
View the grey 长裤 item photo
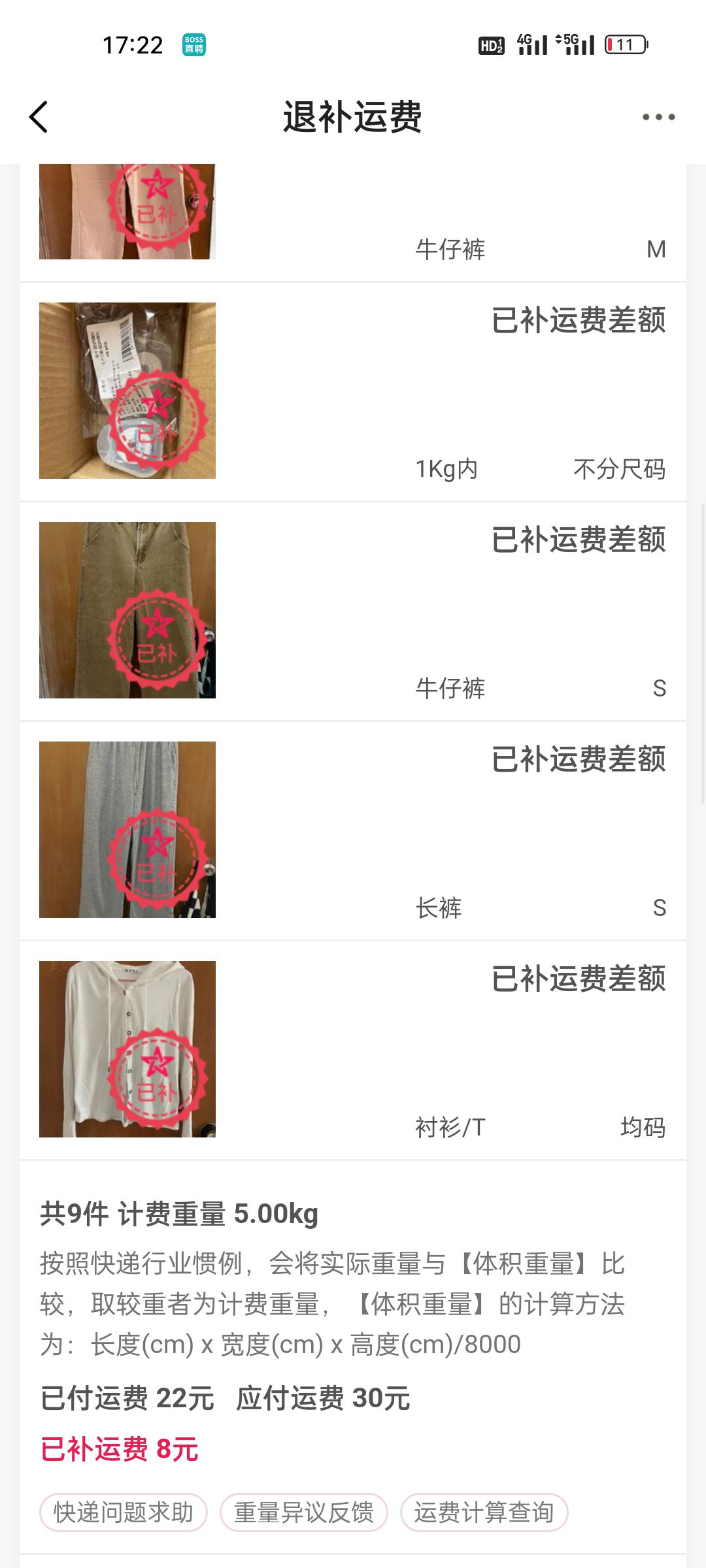[127, 830]
